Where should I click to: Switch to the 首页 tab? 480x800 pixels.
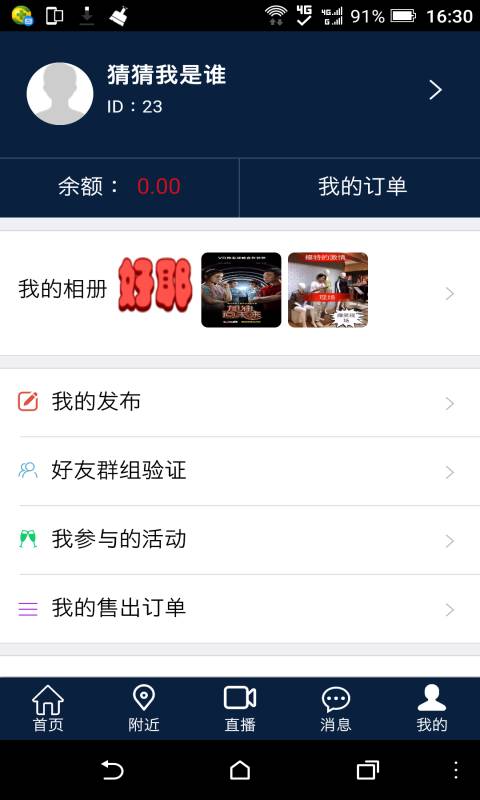48,709
